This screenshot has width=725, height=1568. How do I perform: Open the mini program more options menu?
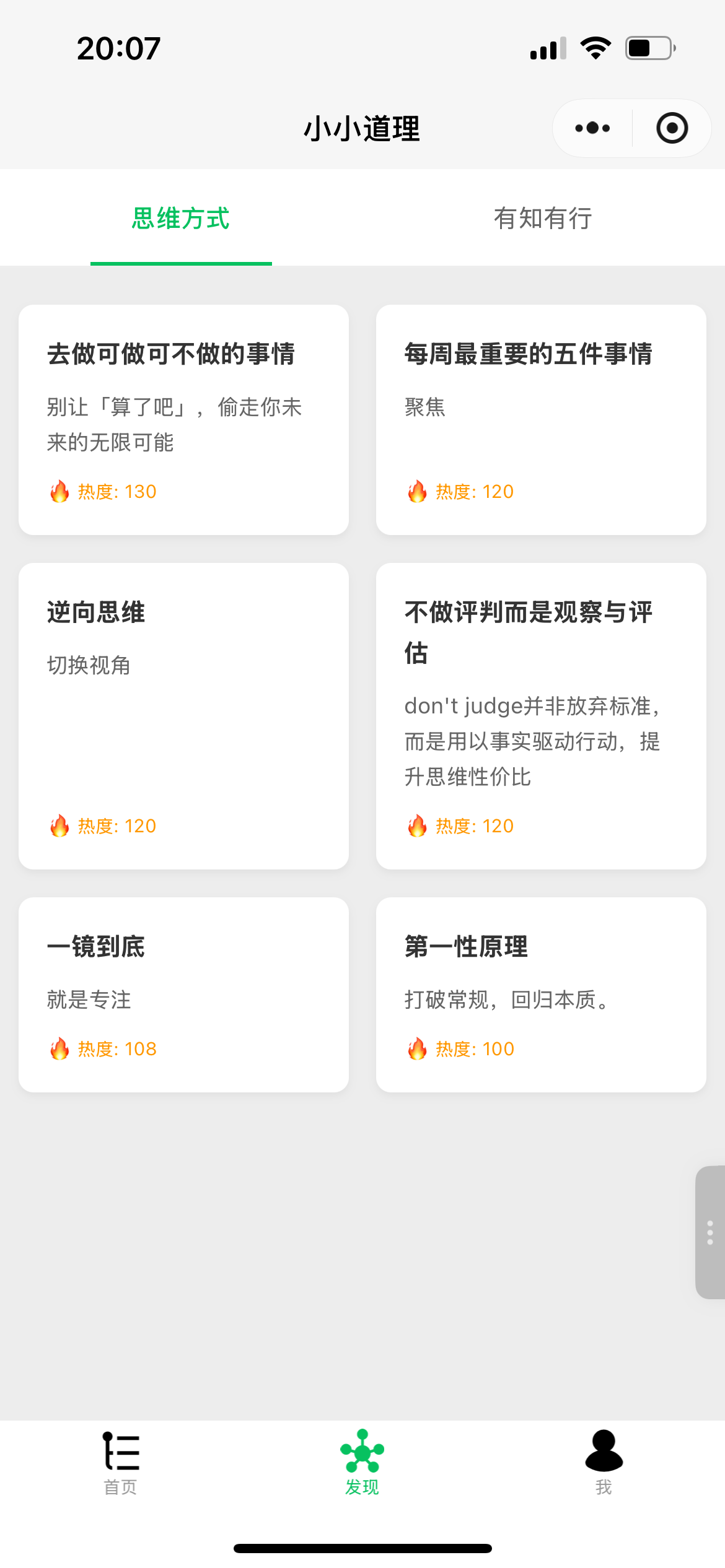pos(592,128)
